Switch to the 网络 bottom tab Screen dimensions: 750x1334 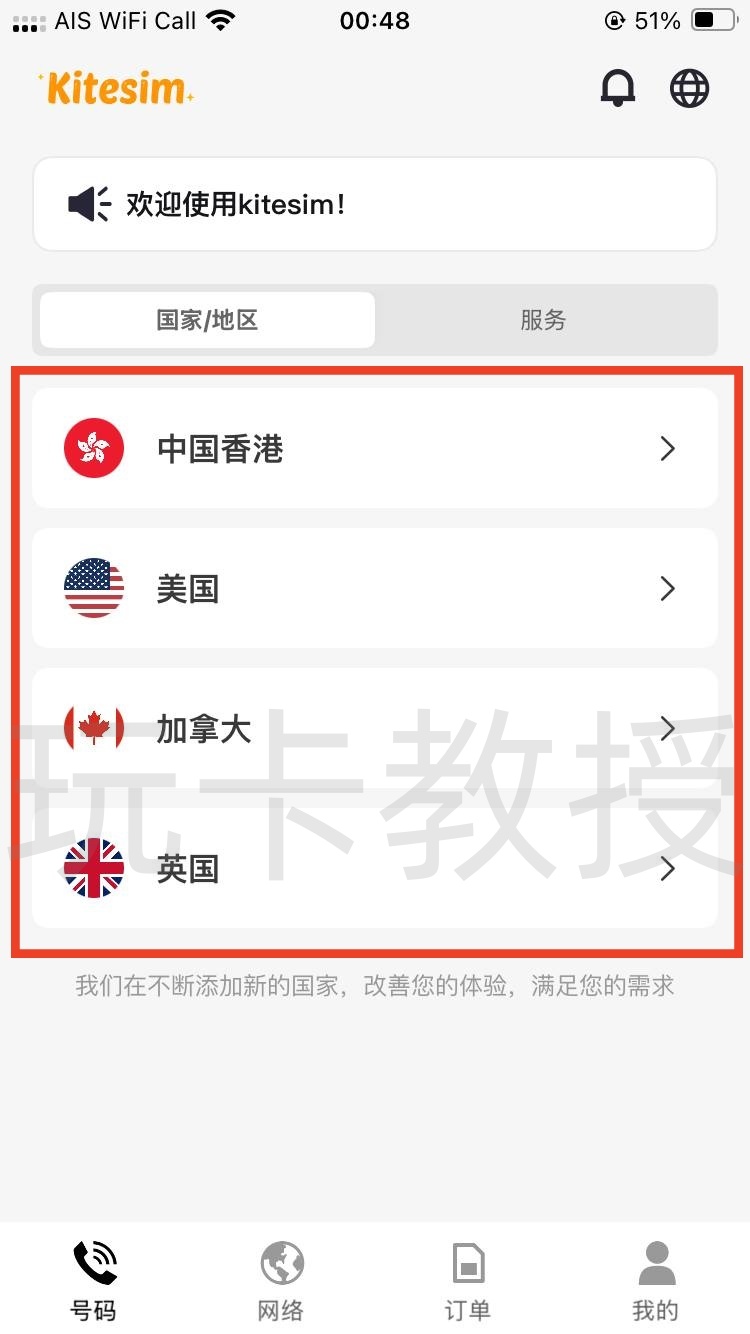(281, 1280)
